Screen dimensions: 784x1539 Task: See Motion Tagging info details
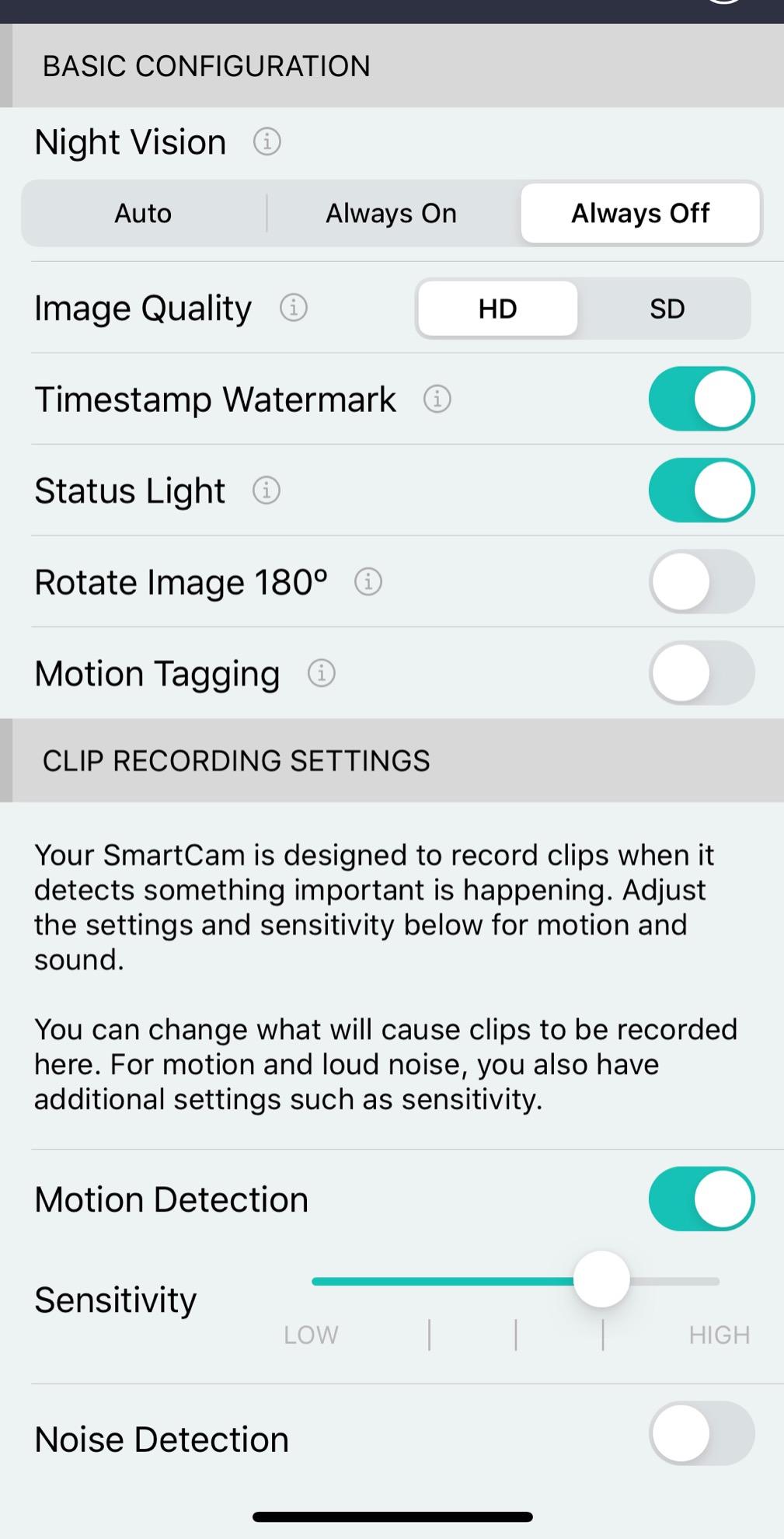322,673
